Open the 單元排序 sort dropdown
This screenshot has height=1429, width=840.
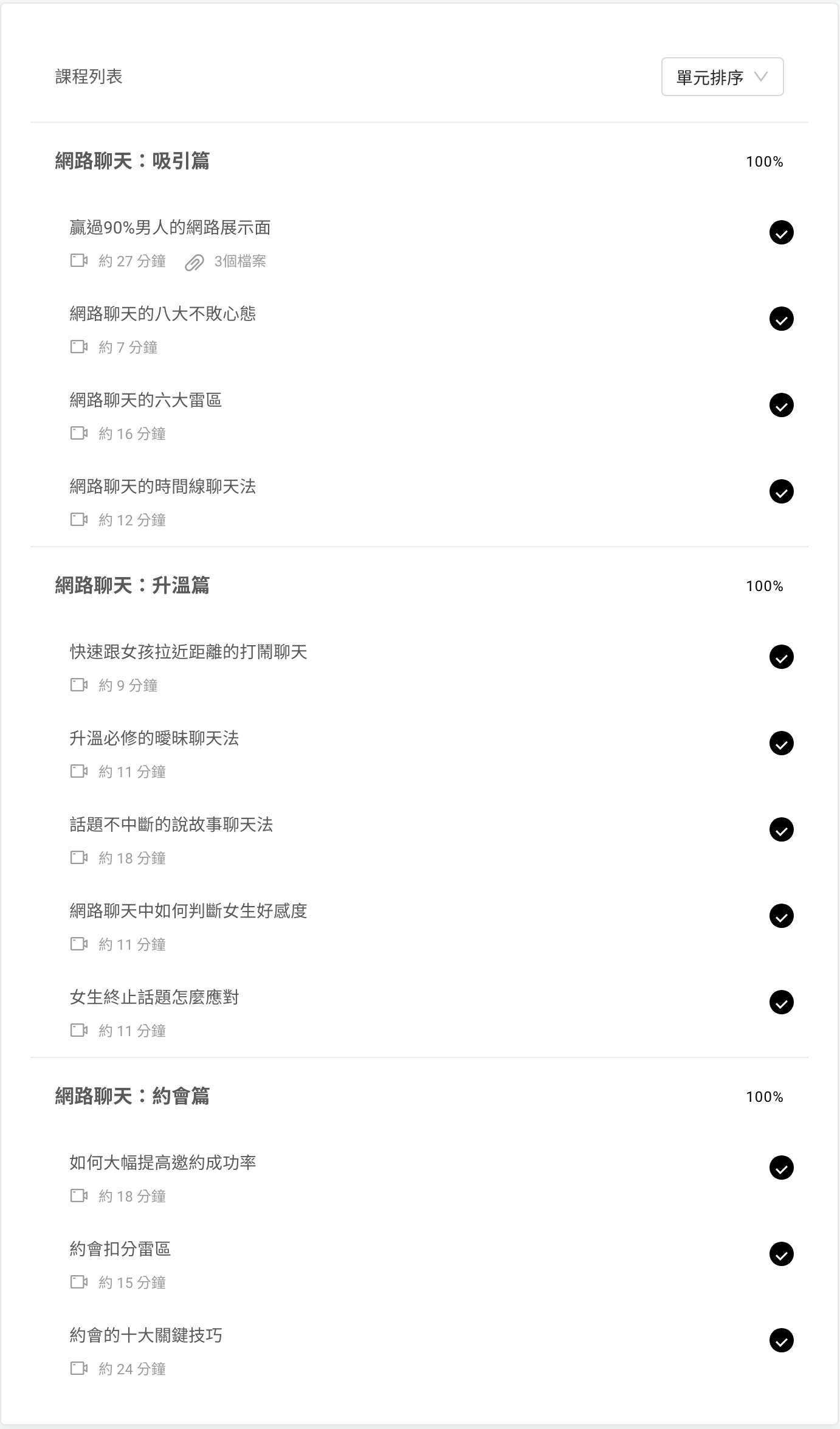coord(721,77)
